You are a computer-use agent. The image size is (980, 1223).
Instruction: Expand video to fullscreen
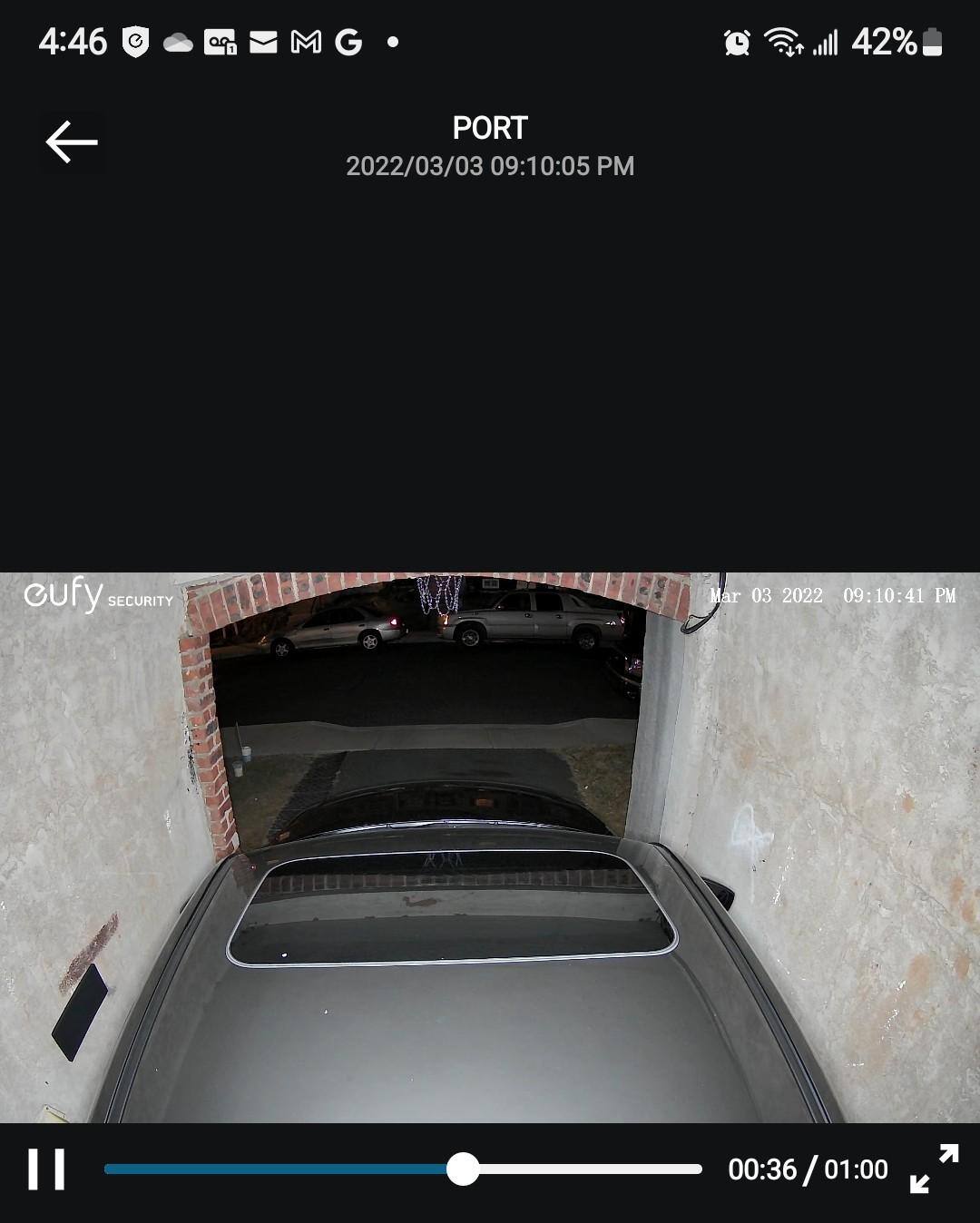pos(935,1169)
